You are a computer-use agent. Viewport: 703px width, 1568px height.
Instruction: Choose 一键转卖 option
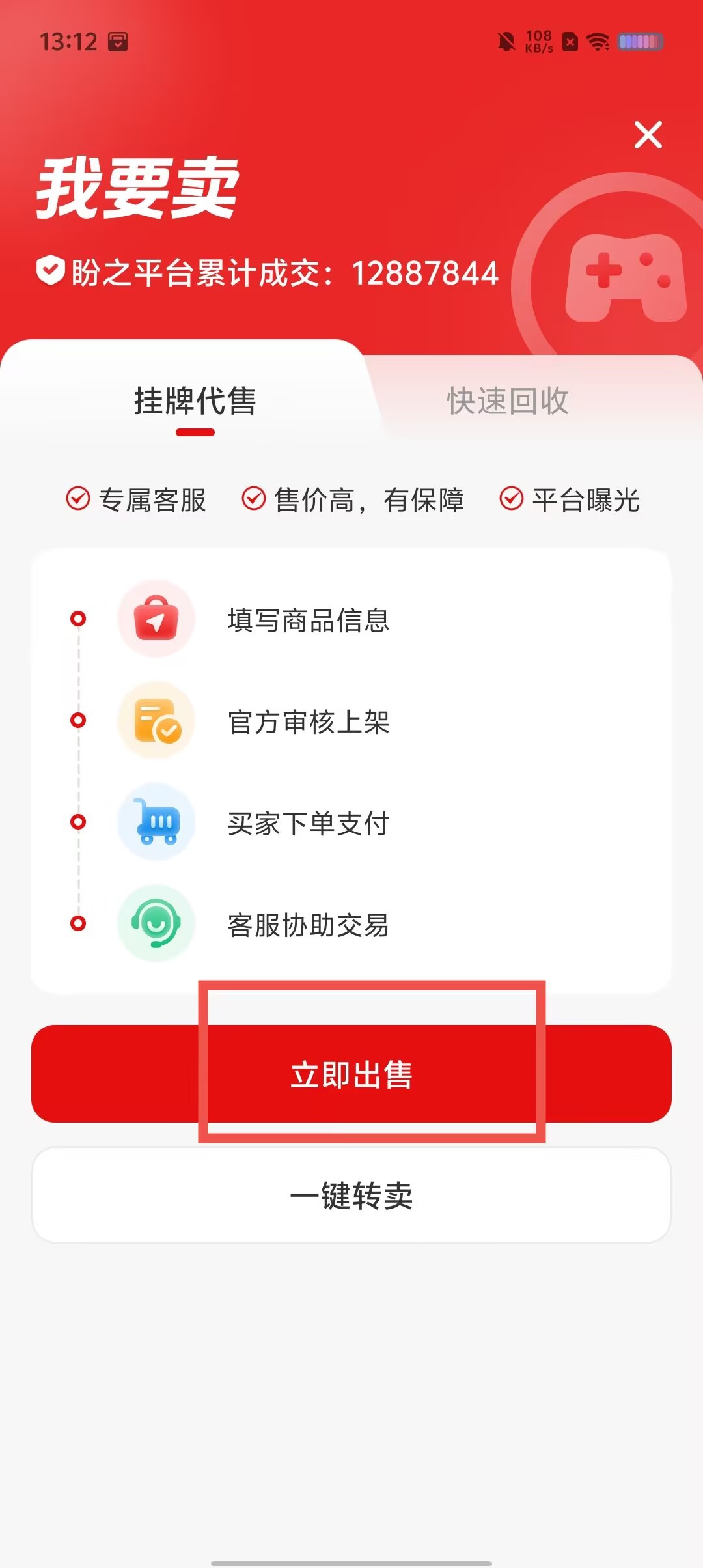(351, 1196)
